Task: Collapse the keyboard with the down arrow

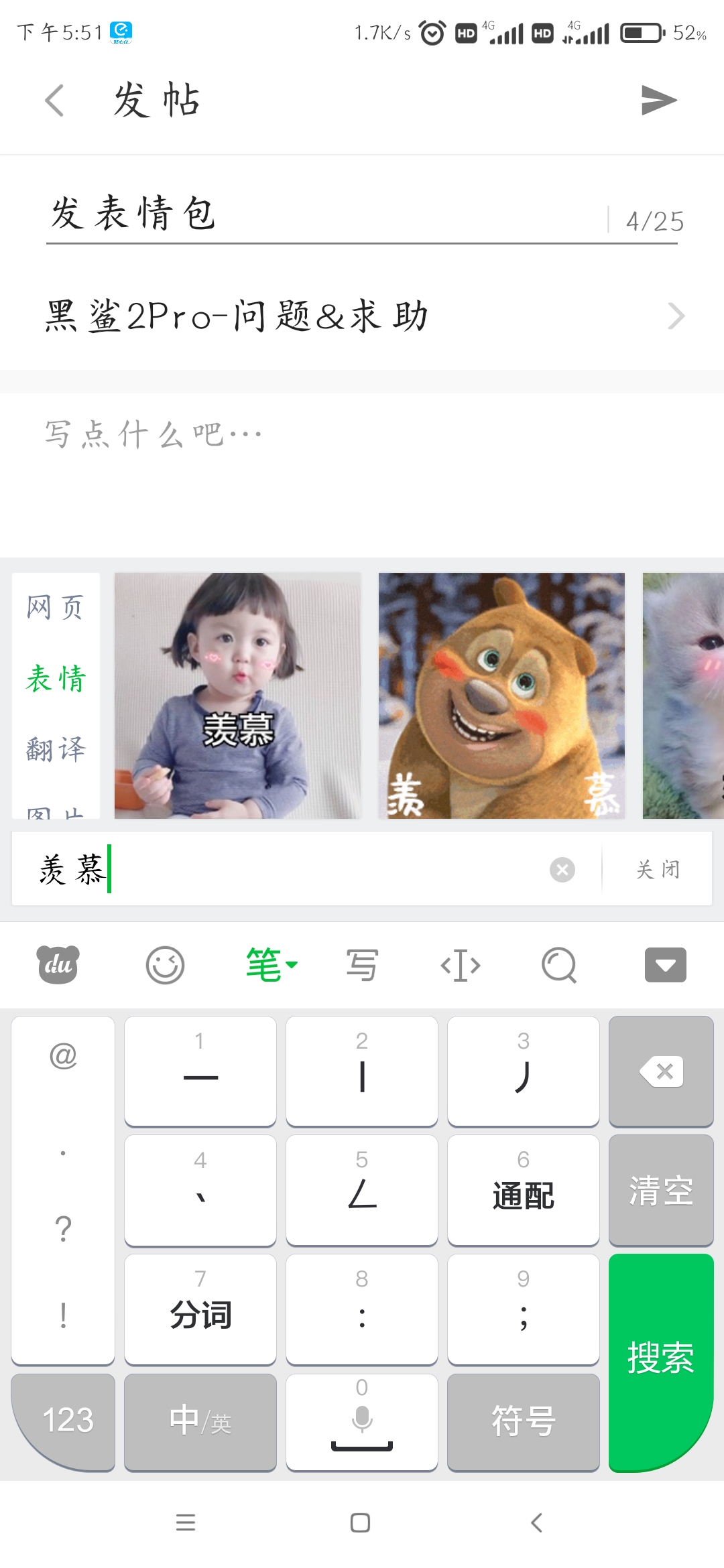Action: click(x=665, y=965)
